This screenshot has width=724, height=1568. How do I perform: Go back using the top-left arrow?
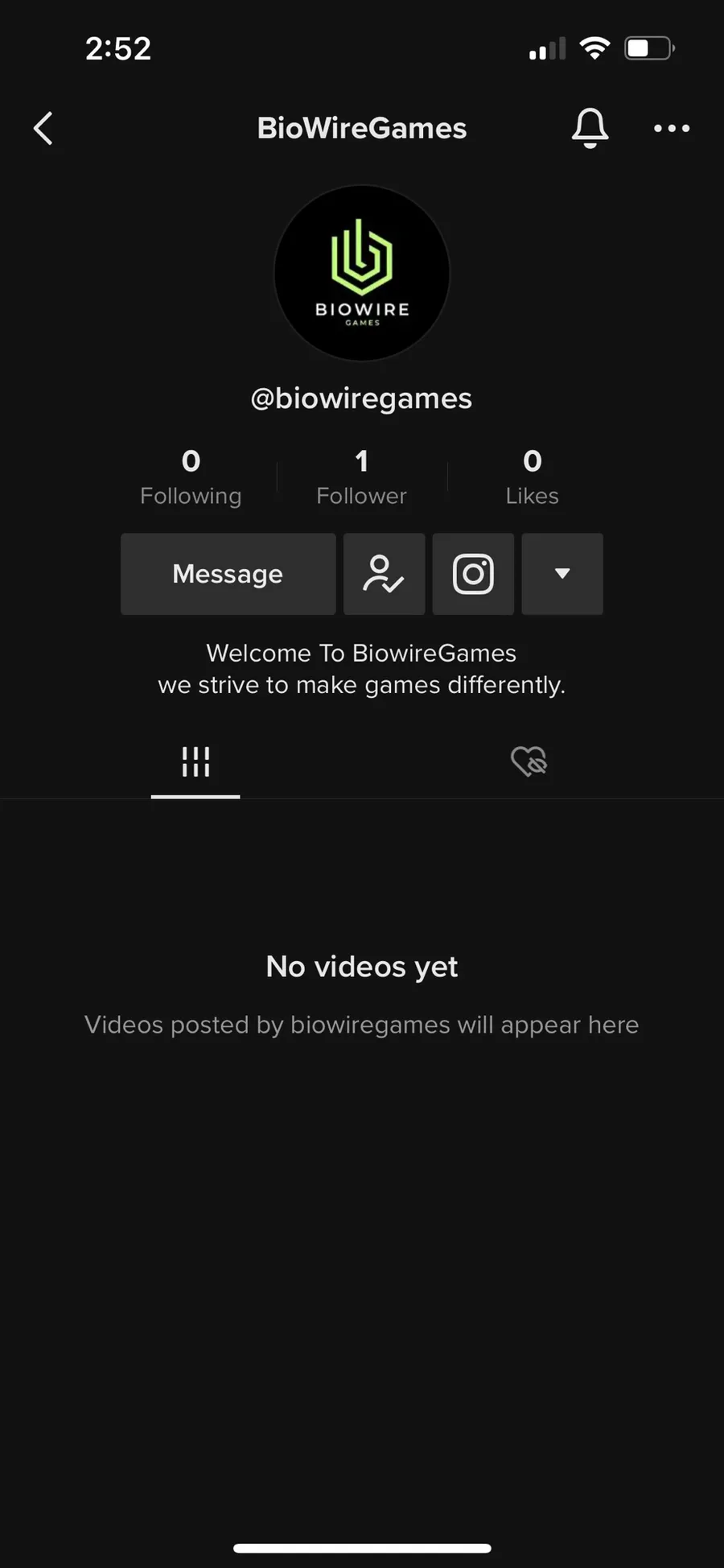pyautogui.click(x=43, y=128)
